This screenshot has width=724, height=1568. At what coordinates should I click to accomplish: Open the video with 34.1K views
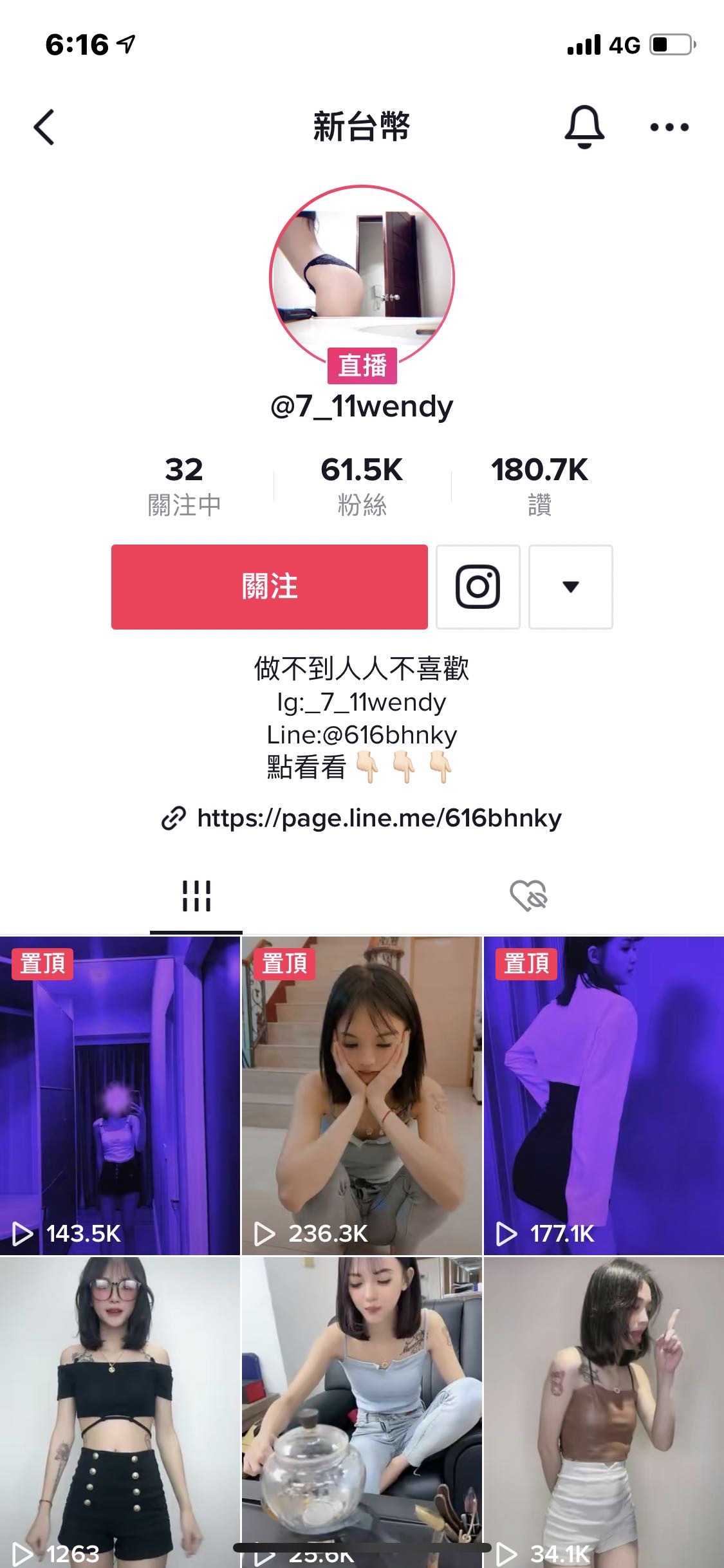604,1410
